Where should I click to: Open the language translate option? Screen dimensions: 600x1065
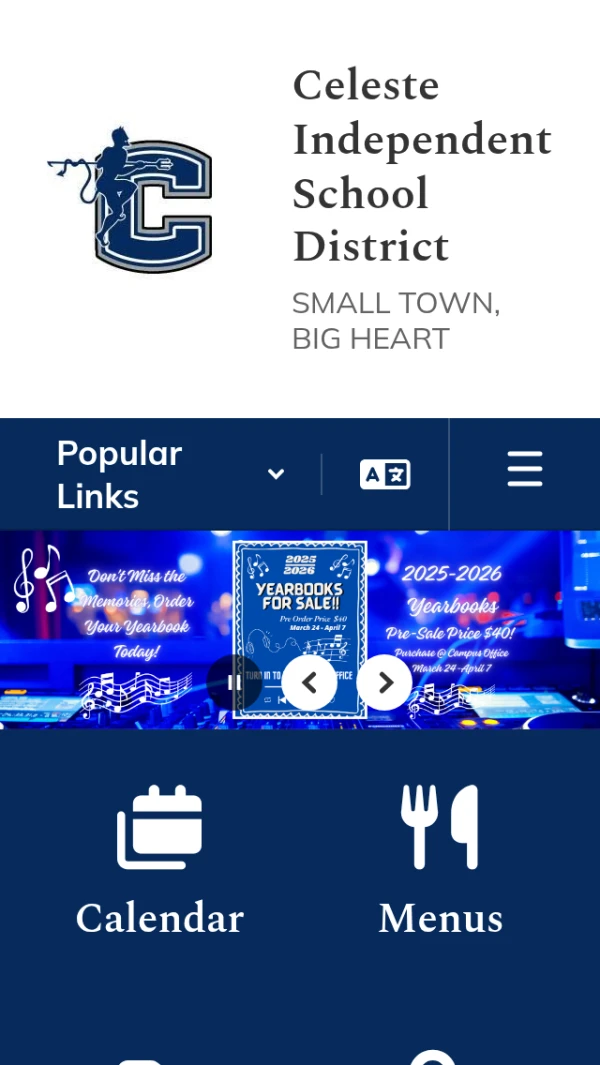point(385,475)
